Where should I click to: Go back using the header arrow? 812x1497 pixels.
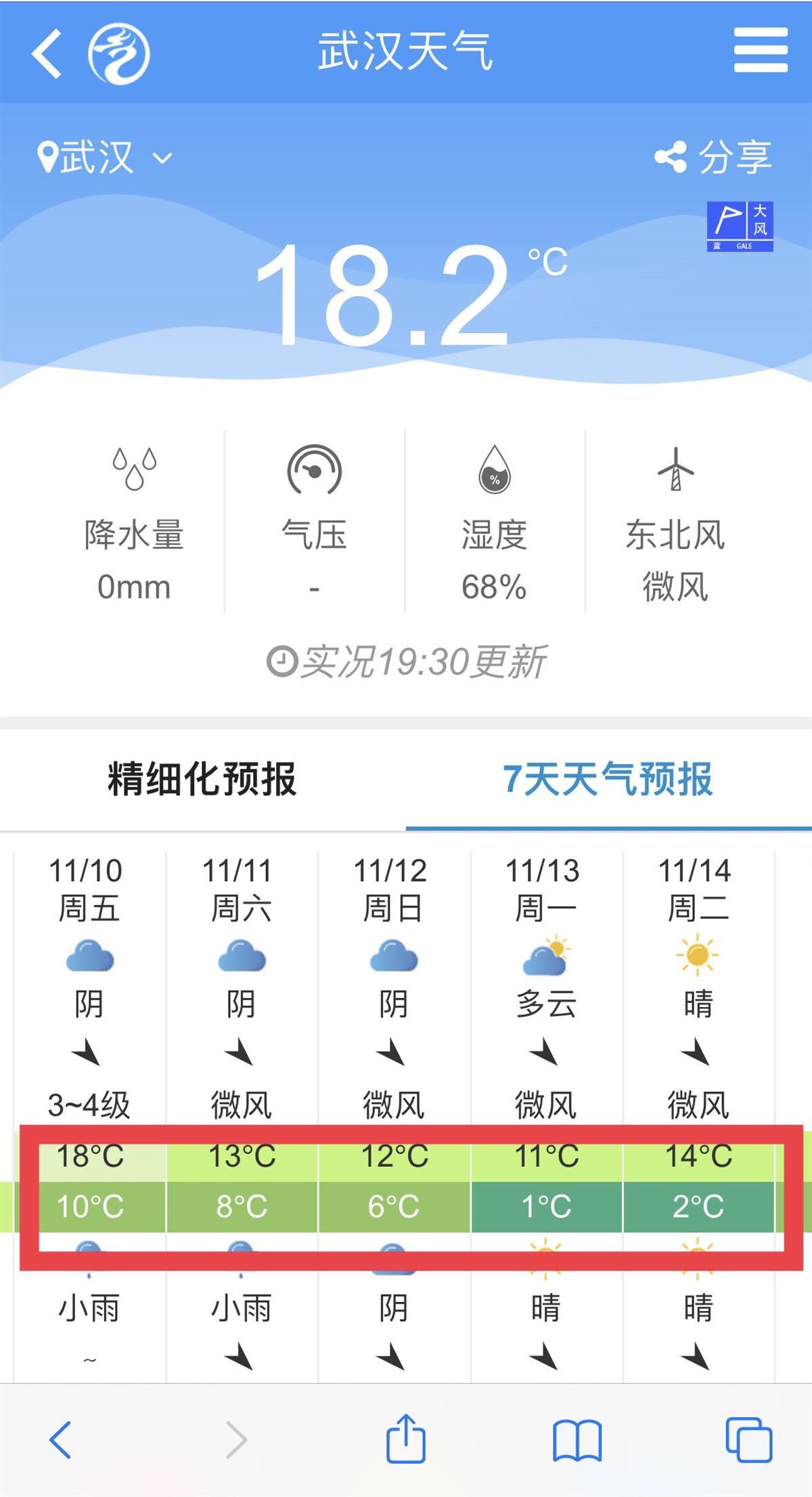pyautogui.click(x=47, y=53)
